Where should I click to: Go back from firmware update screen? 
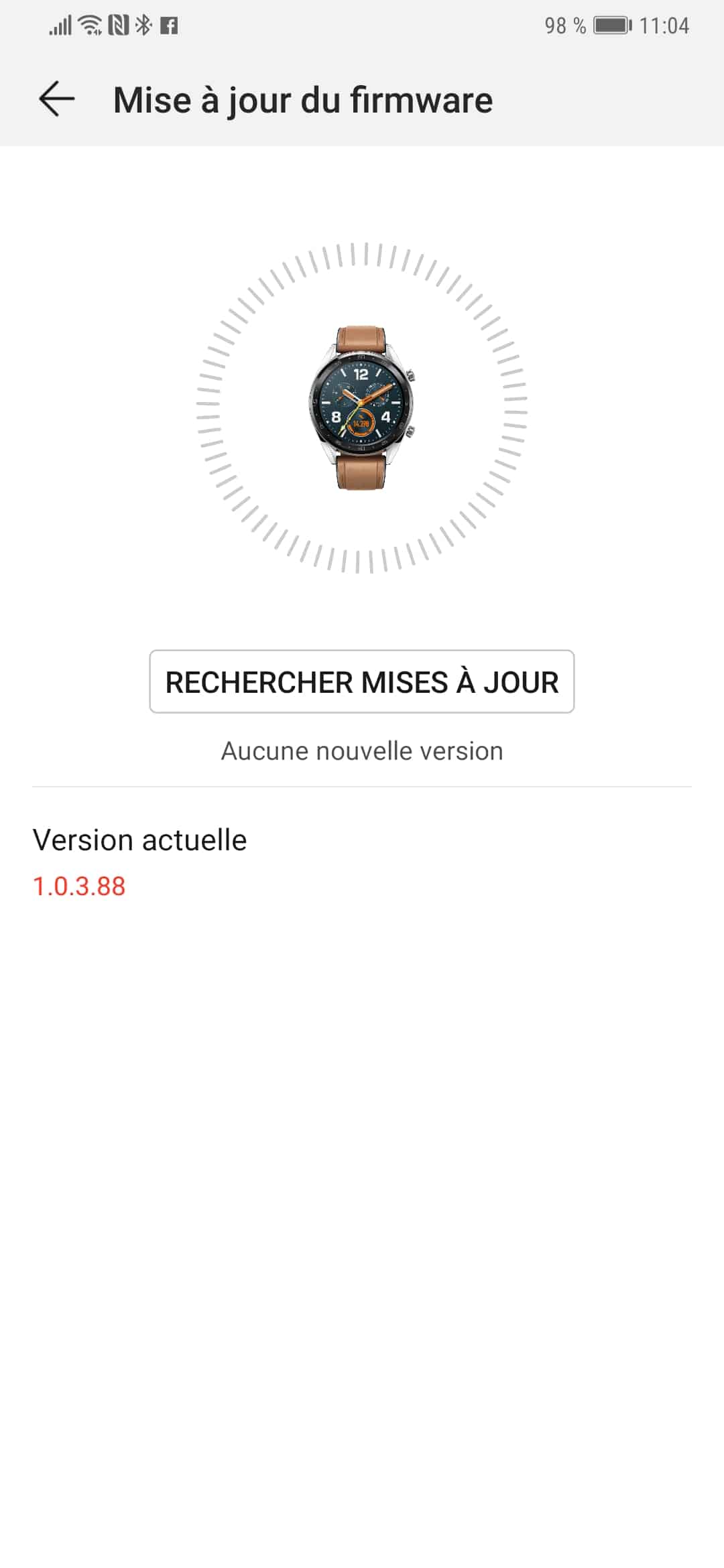[x=56, y=100]
